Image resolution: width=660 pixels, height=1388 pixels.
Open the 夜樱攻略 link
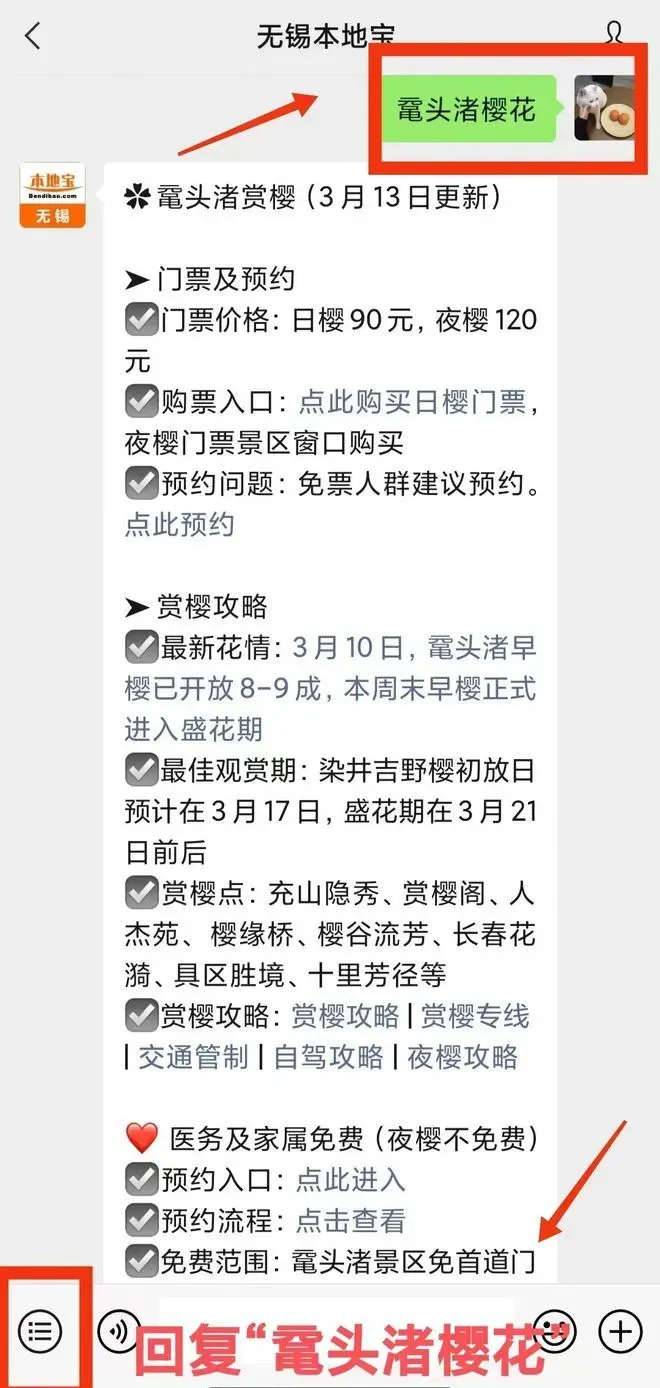coord(463,1058)
